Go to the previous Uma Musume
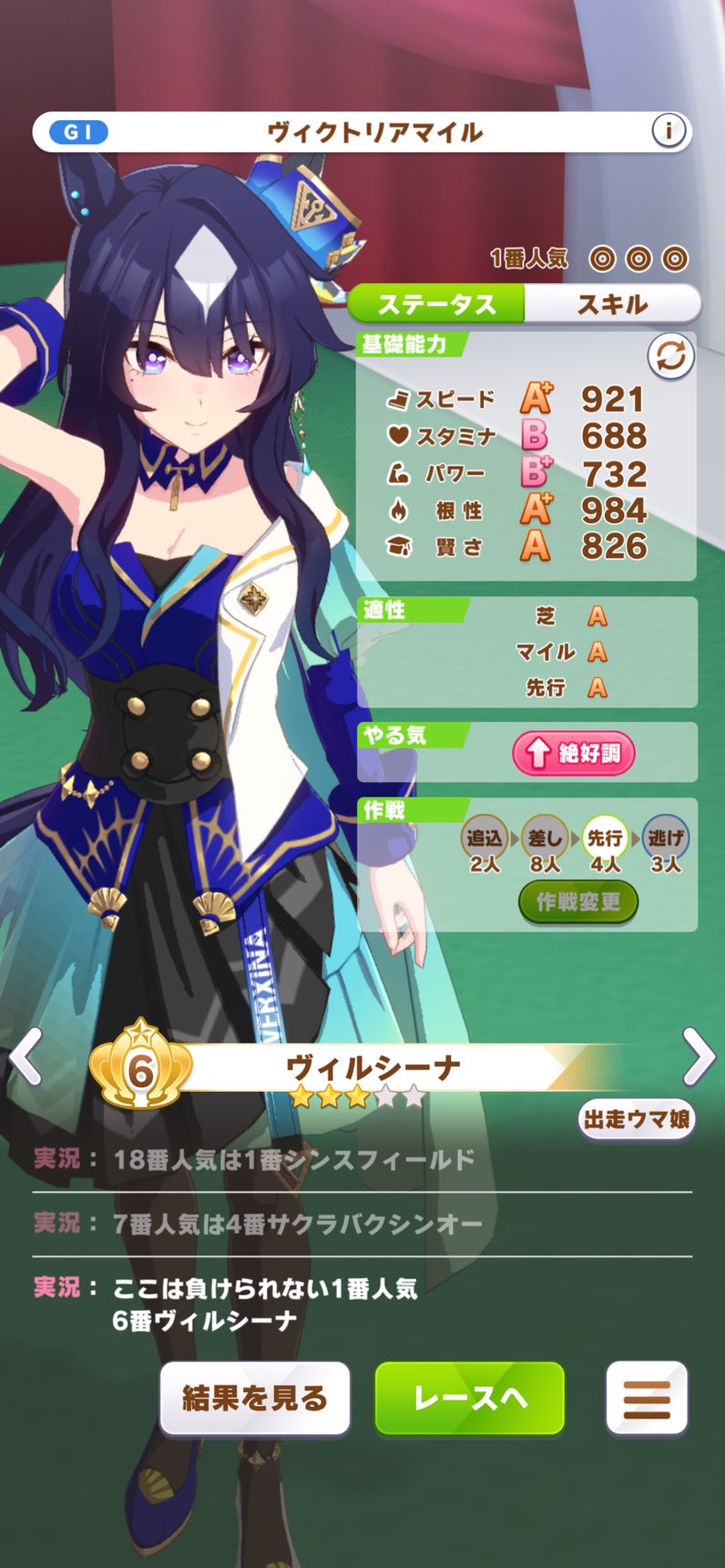Screen dimensions: 725x1568 click(x=26, y=1057)
